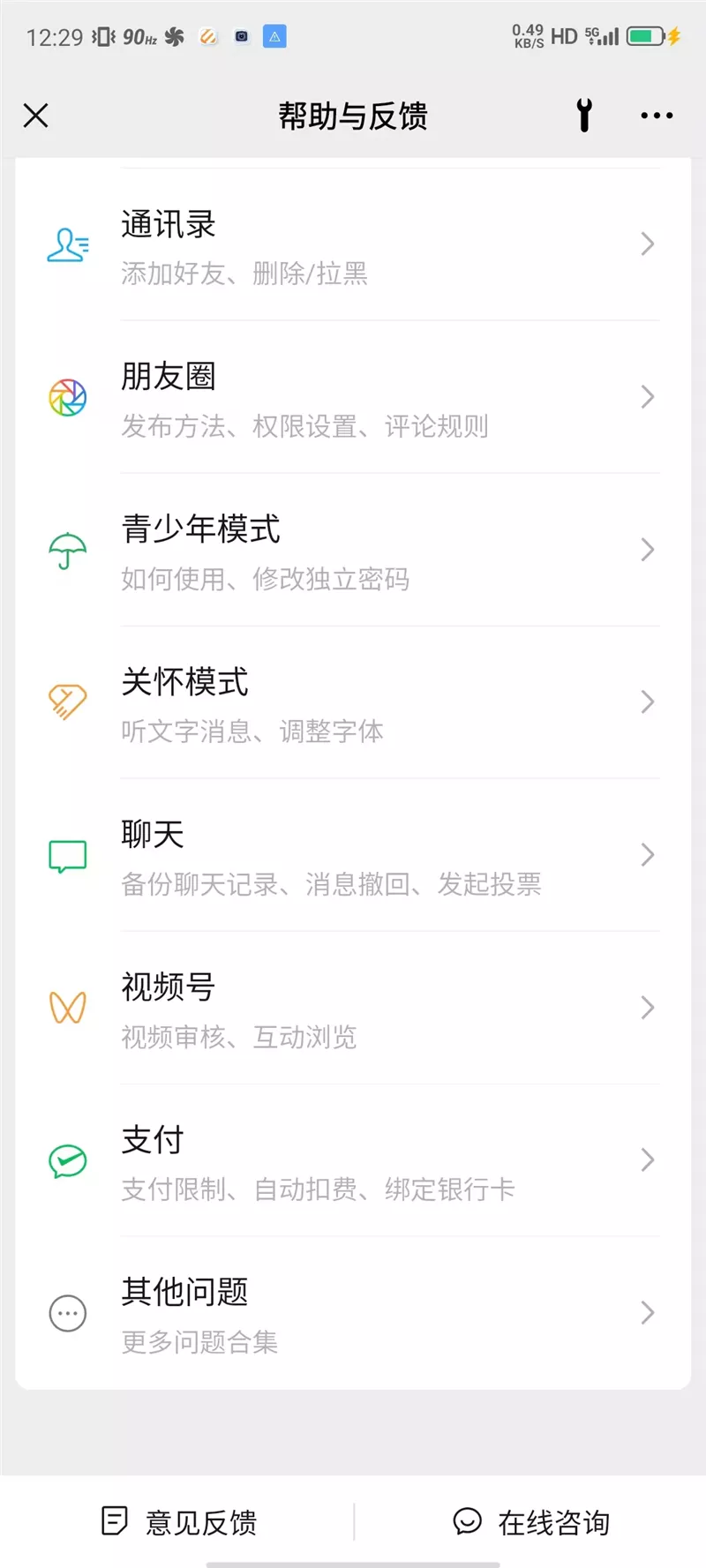This screenshot has height=1568, width=706.
Task: Tap the green umbrella Teen Mode icon
Action: (x=66, y=549)
